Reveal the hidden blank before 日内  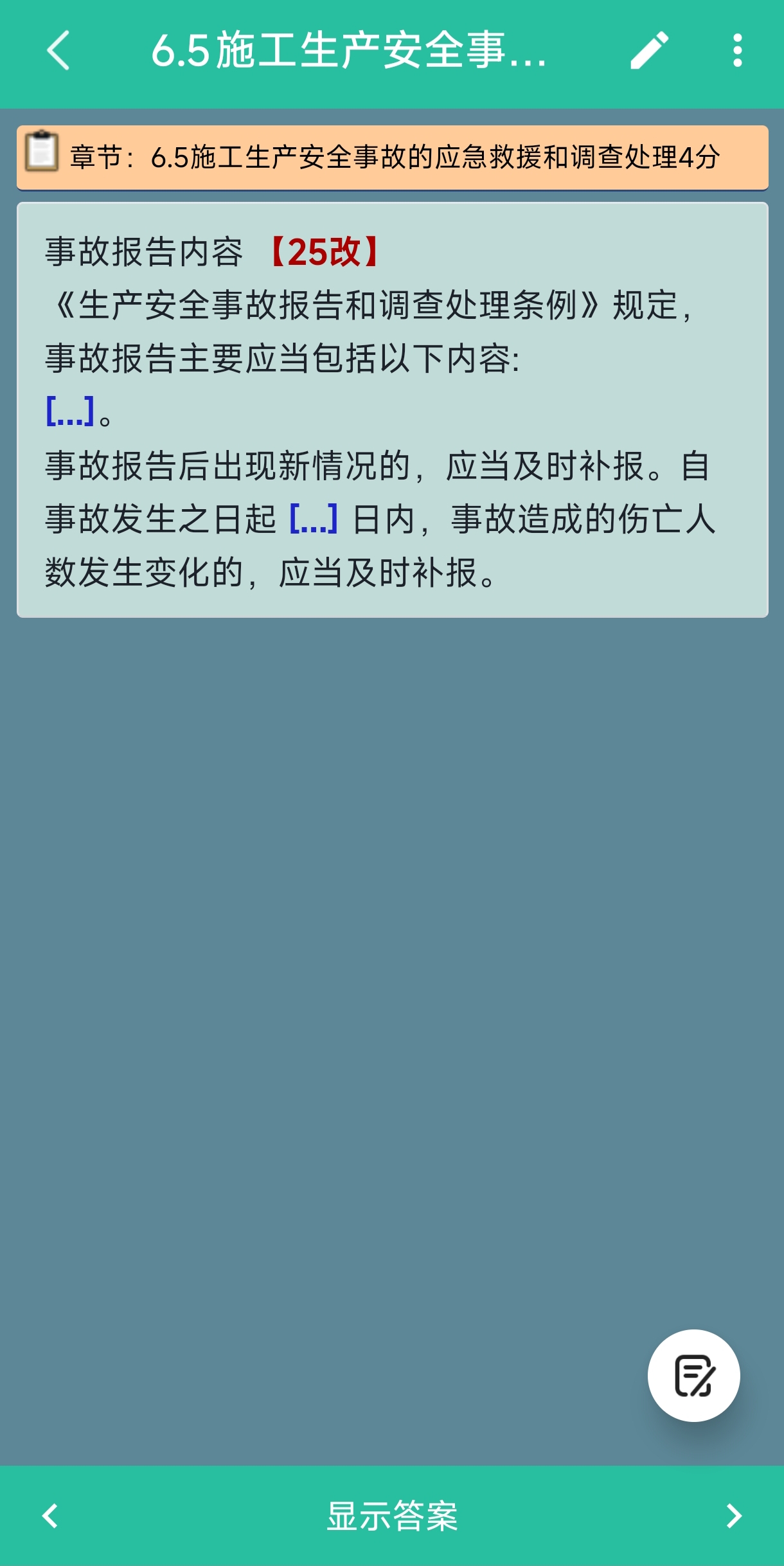(x=314, y=518)
